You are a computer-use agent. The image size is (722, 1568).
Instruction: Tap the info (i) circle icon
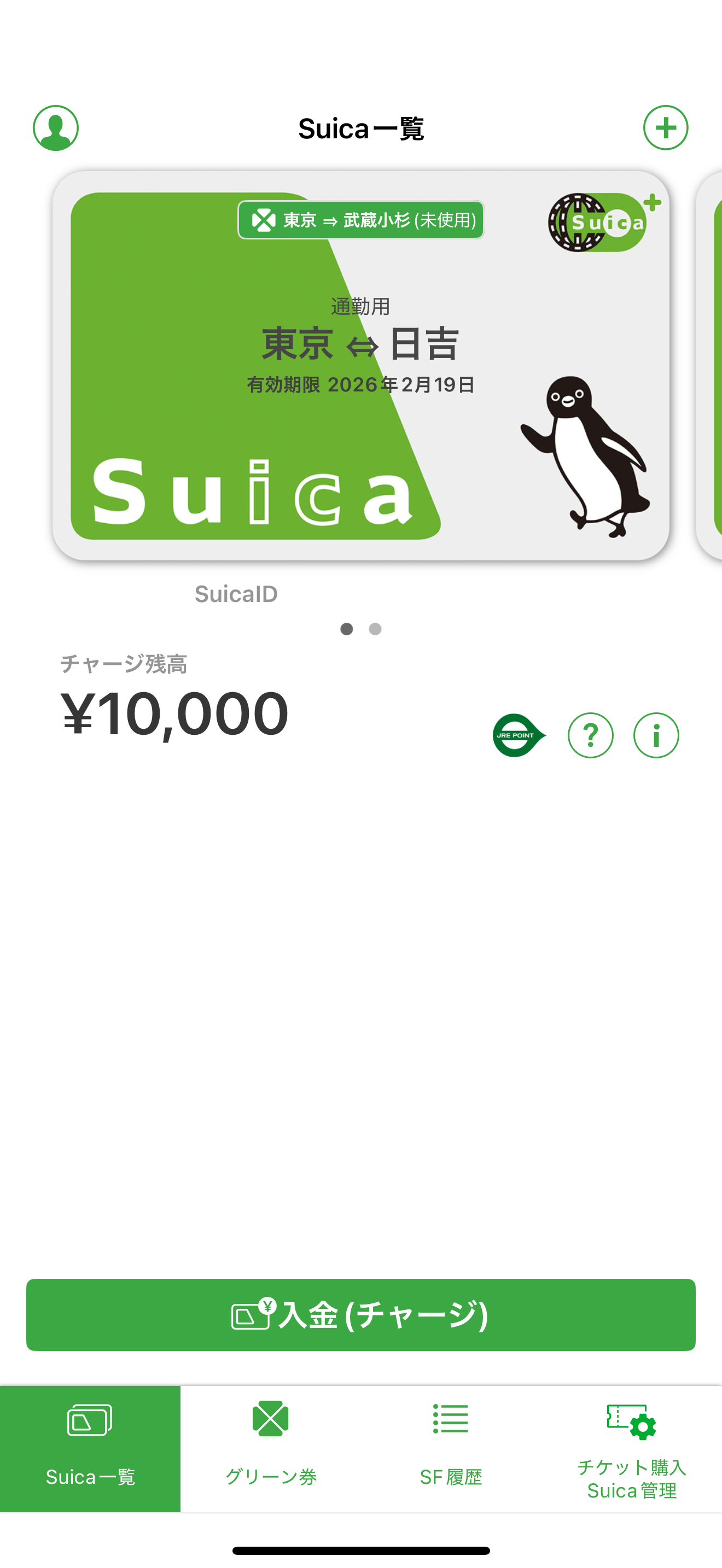pos(656,735)
